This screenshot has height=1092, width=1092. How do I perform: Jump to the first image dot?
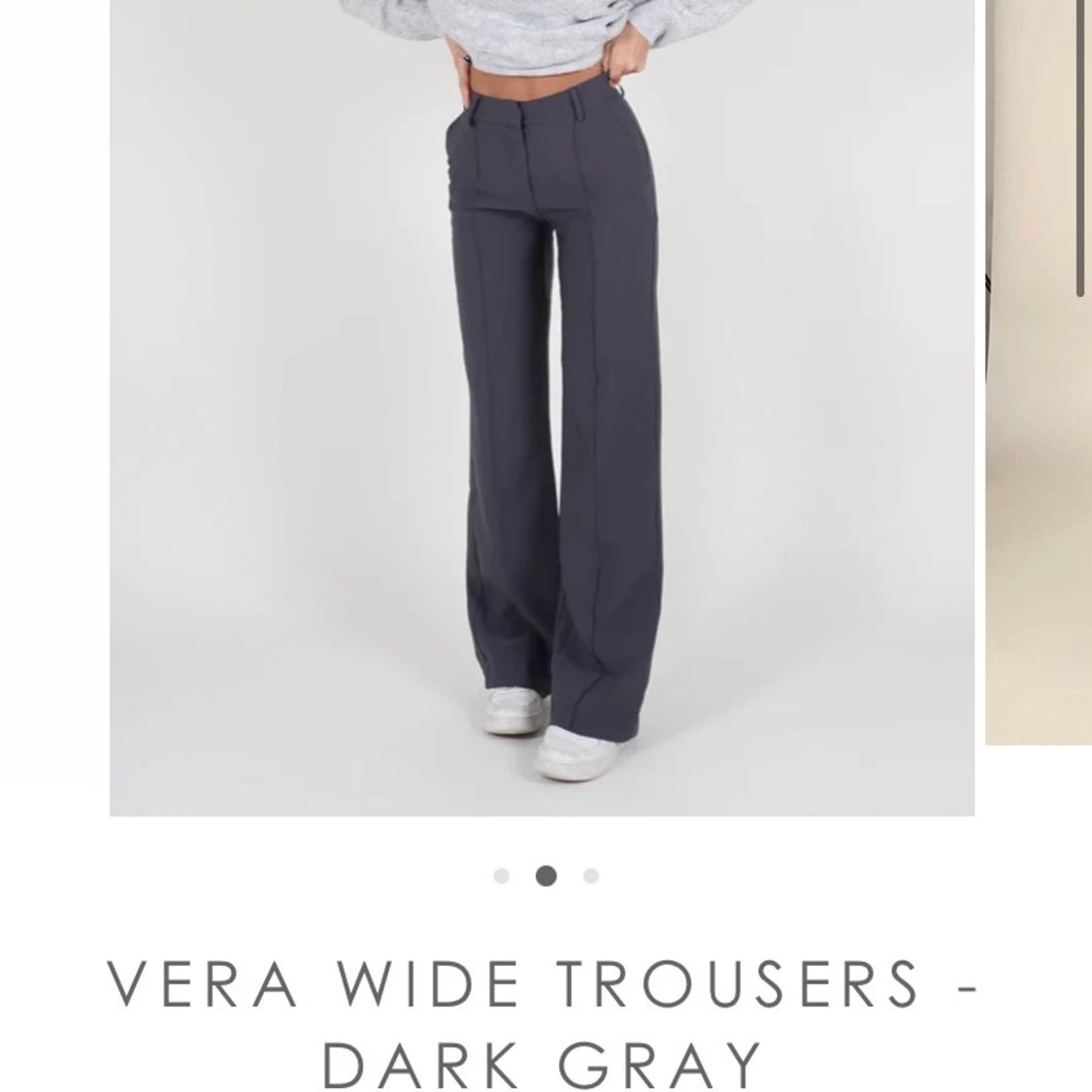[501, 877]
